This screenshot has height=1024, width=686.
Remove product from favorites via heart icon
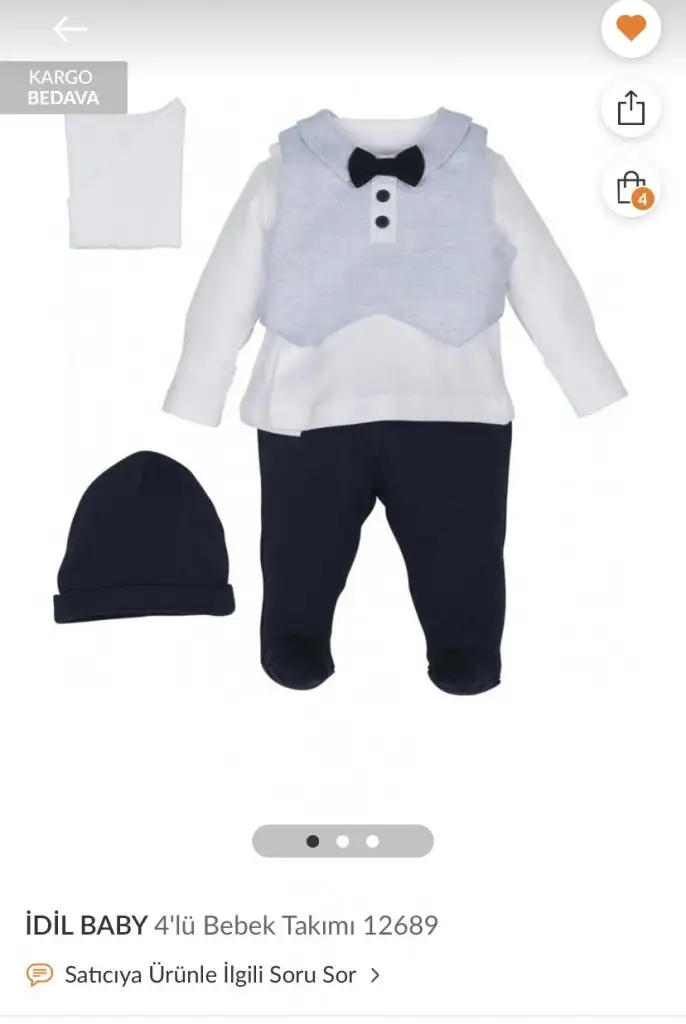click(631, 29)
